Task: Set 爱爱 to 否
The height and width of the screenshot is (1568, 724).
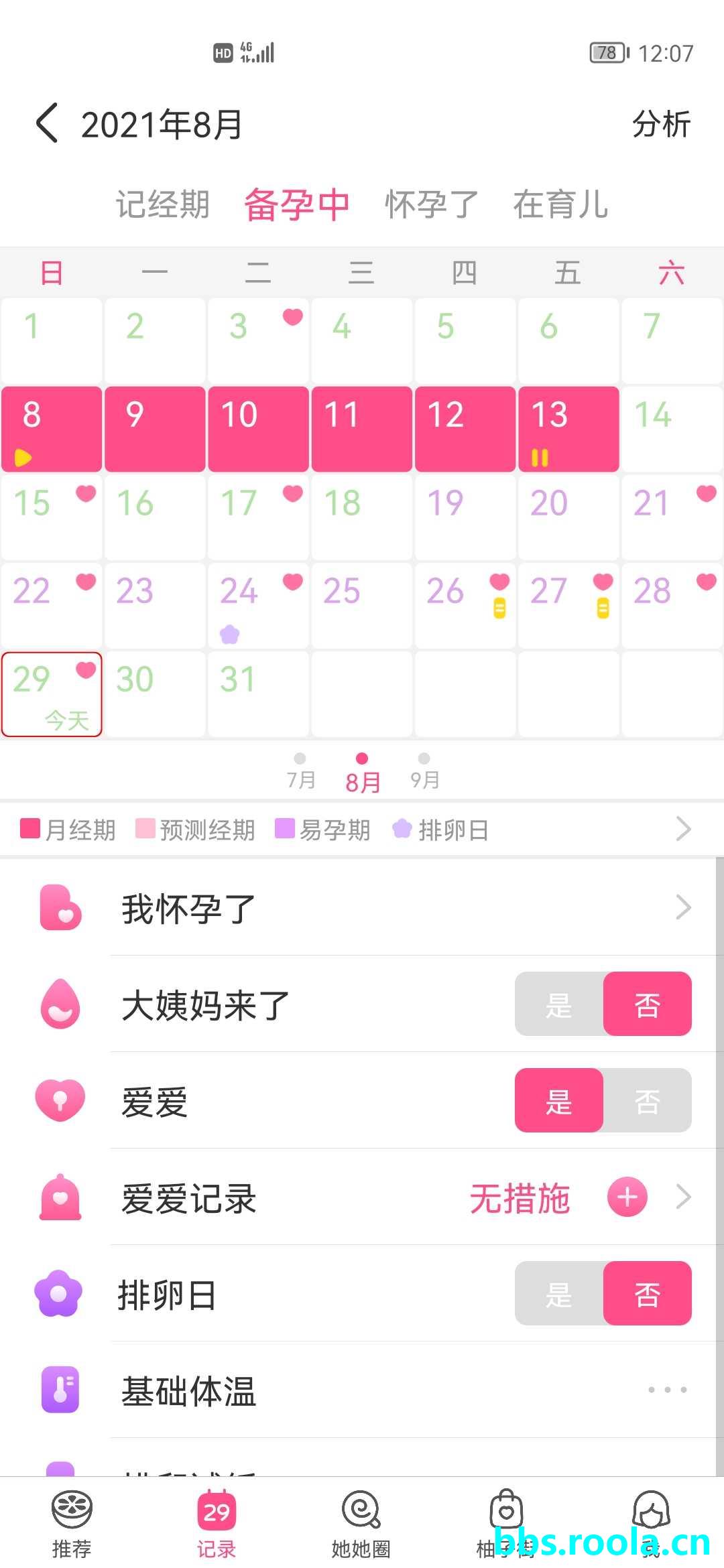Action: click(647, 1101)
